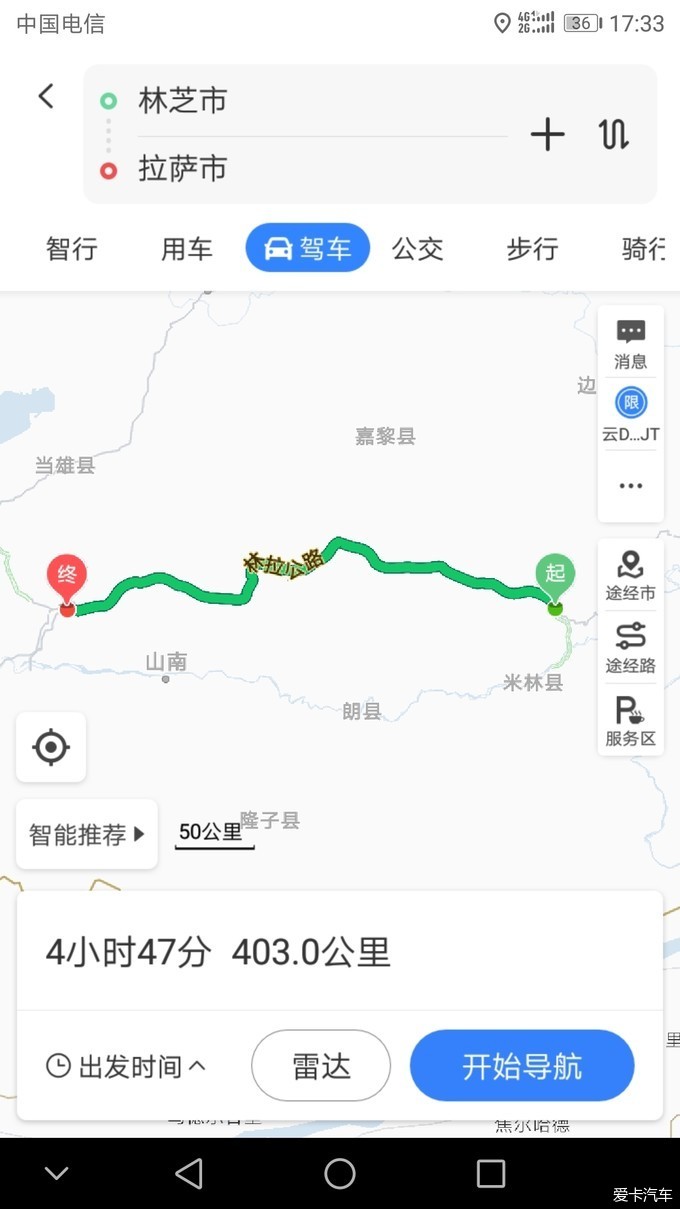Add a waypoint with the plus icon
The image size is (680, 1209).
tap(547, 134)
